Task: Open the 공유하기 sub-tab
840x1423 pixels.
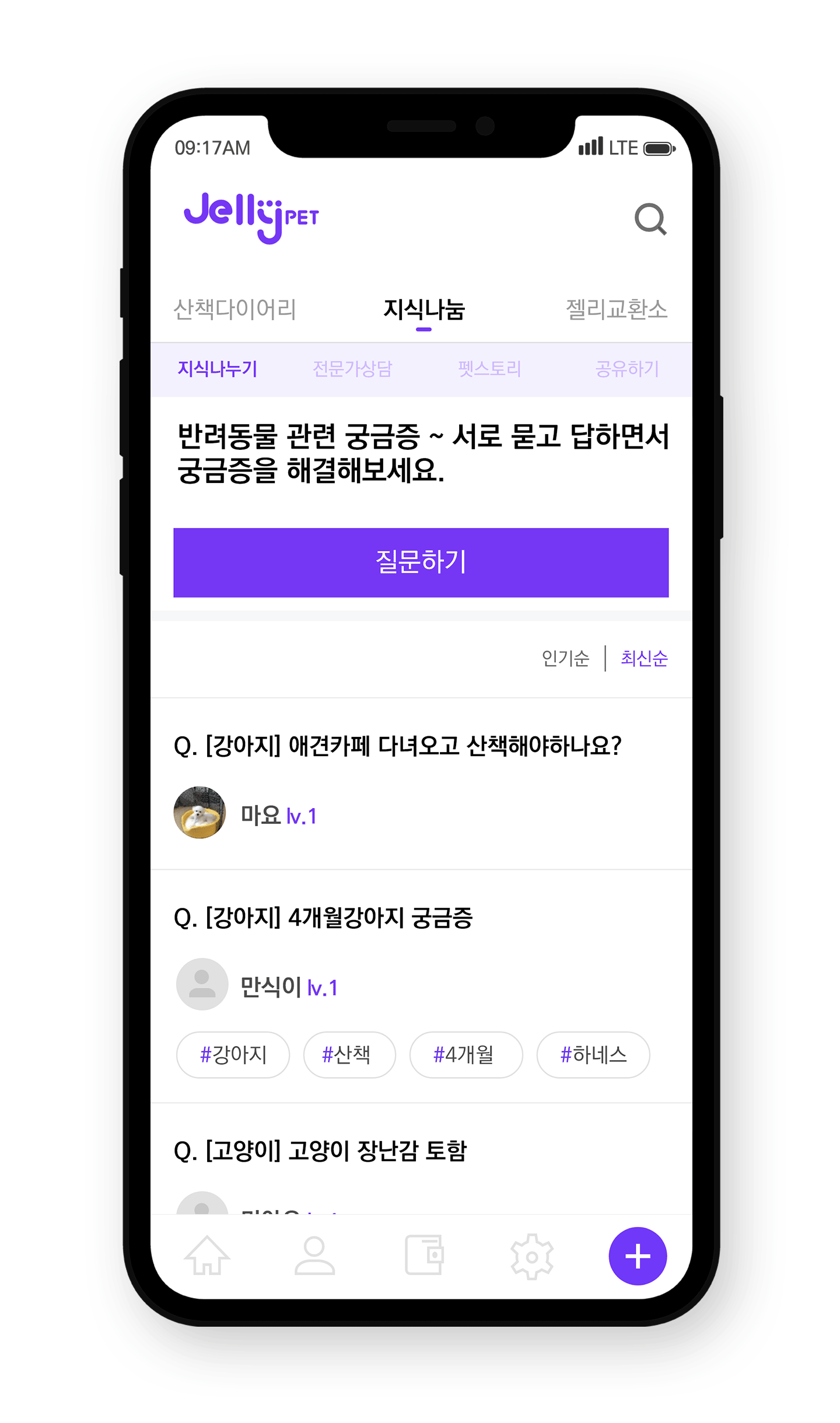Action: pos(626,369)
